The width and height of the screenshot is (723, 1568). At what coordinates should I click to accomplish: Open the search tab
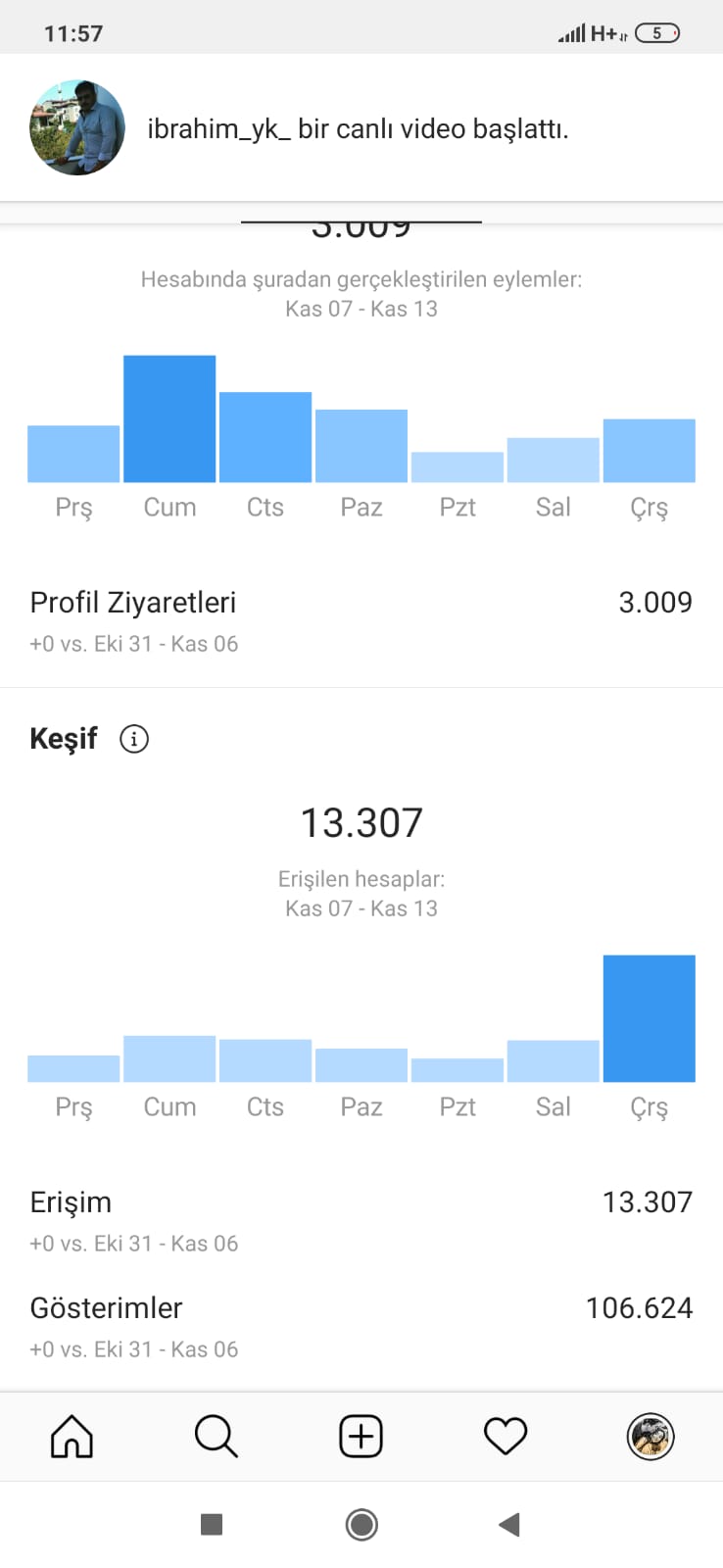click(x=217, y=1437)
